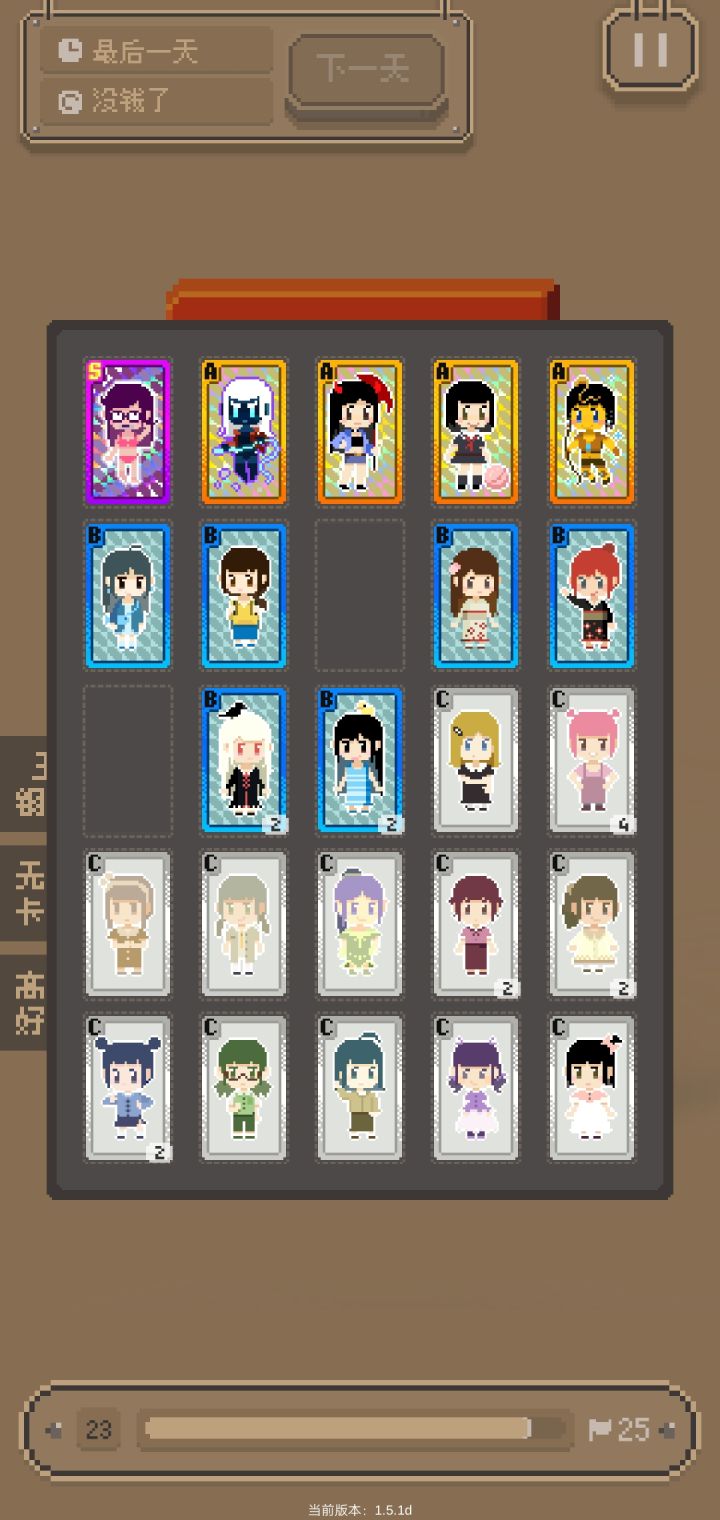This screenshot has height=1520, width=720.
Task: Select the B-rank red-haired kimono girl card
Action: click(591, 595)
